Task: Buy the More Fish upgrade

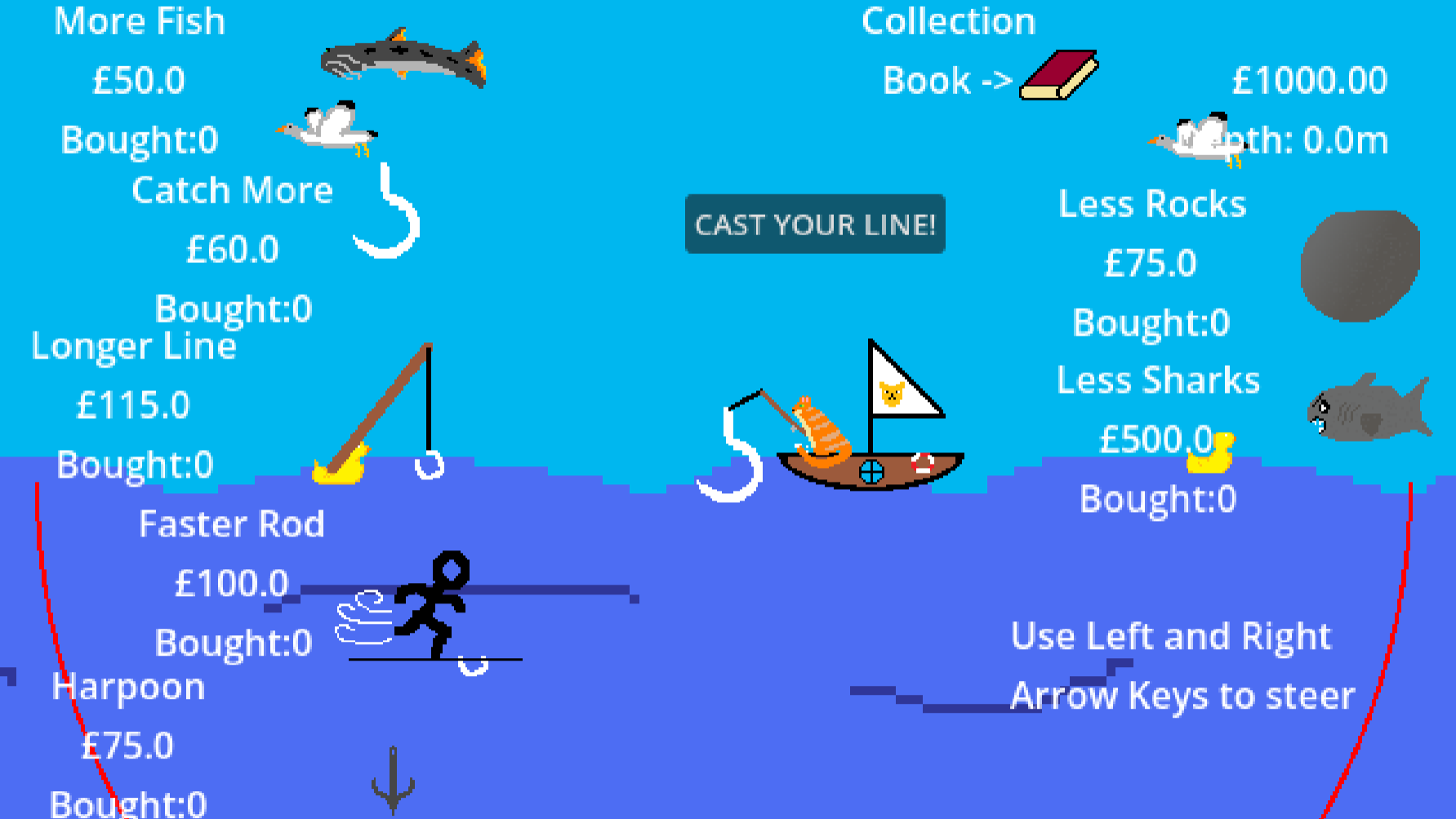Action: click(x=403, y=59)
